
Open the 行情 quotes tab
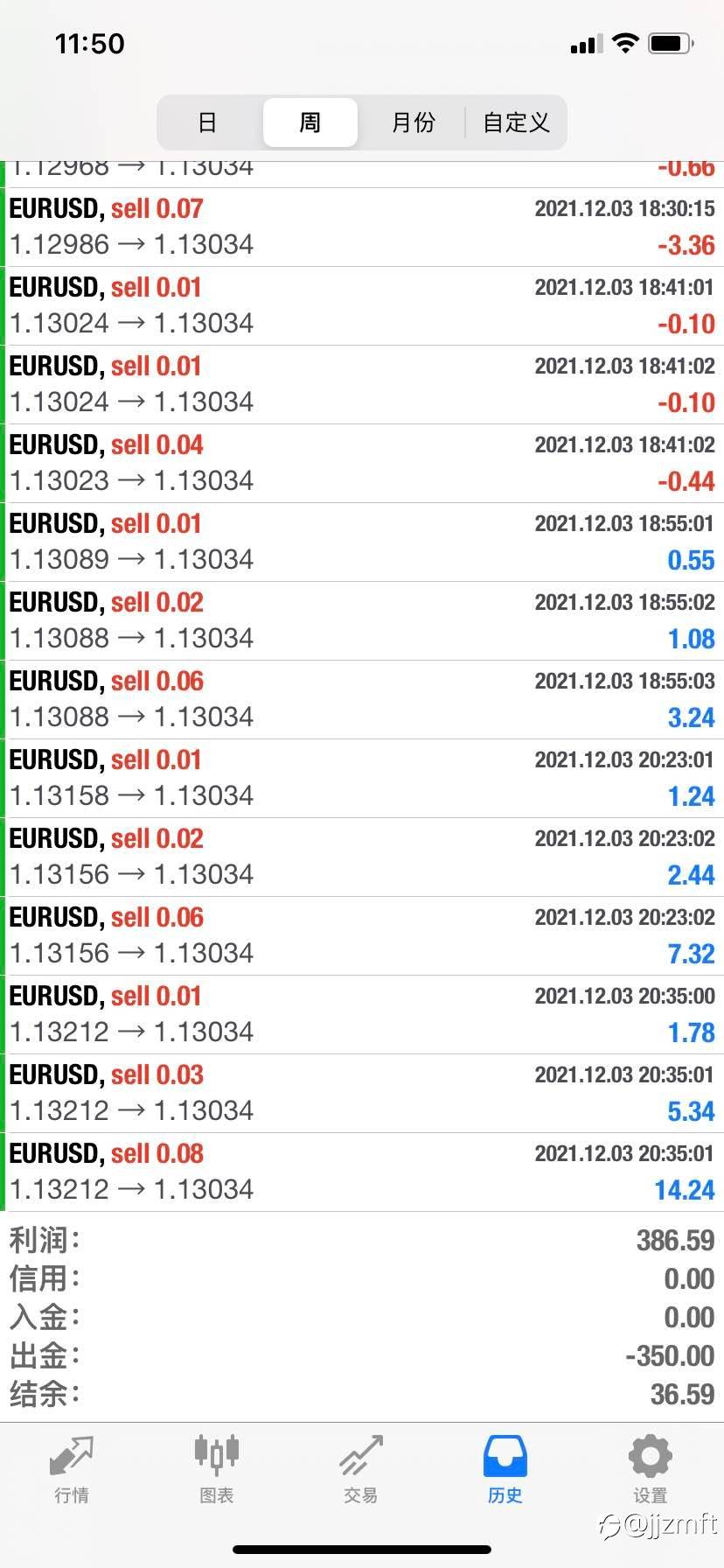72,1470
